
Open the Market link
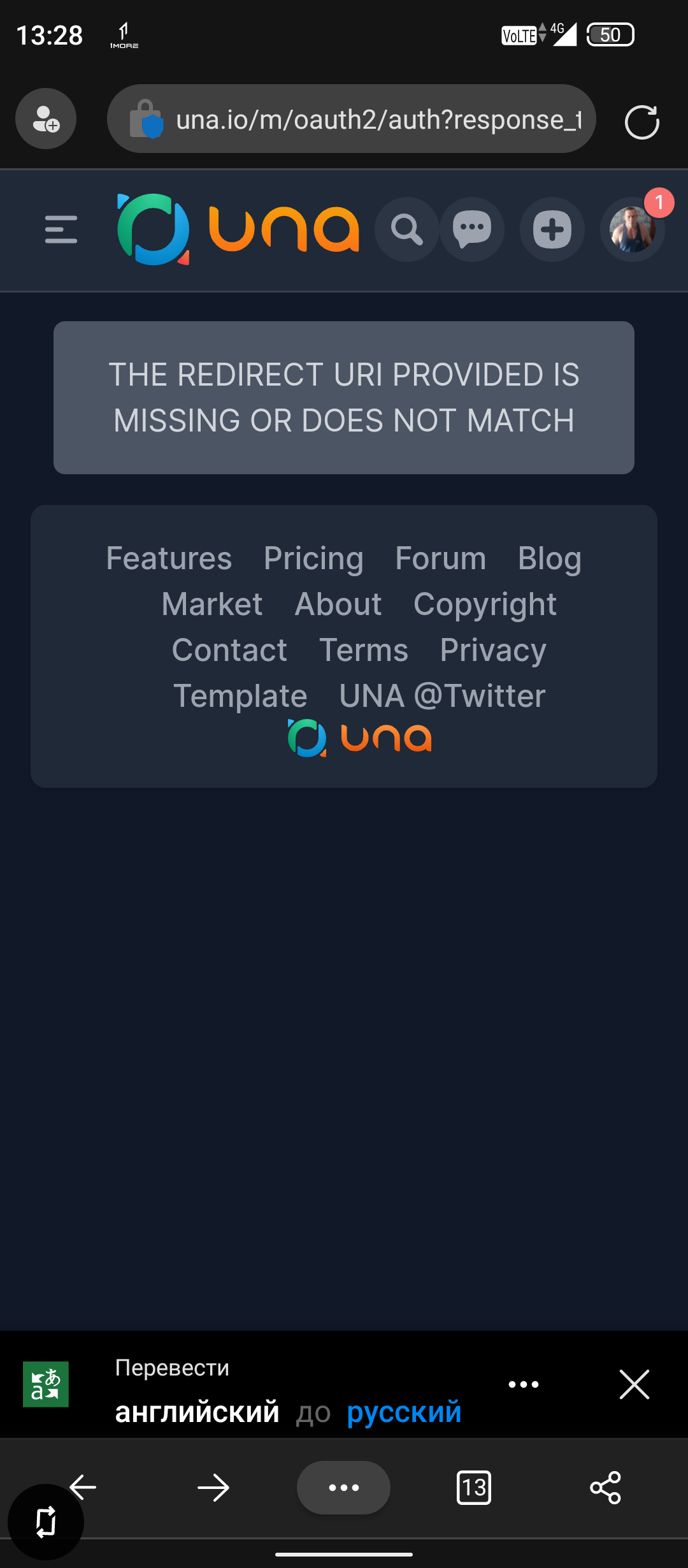point(212,604)
